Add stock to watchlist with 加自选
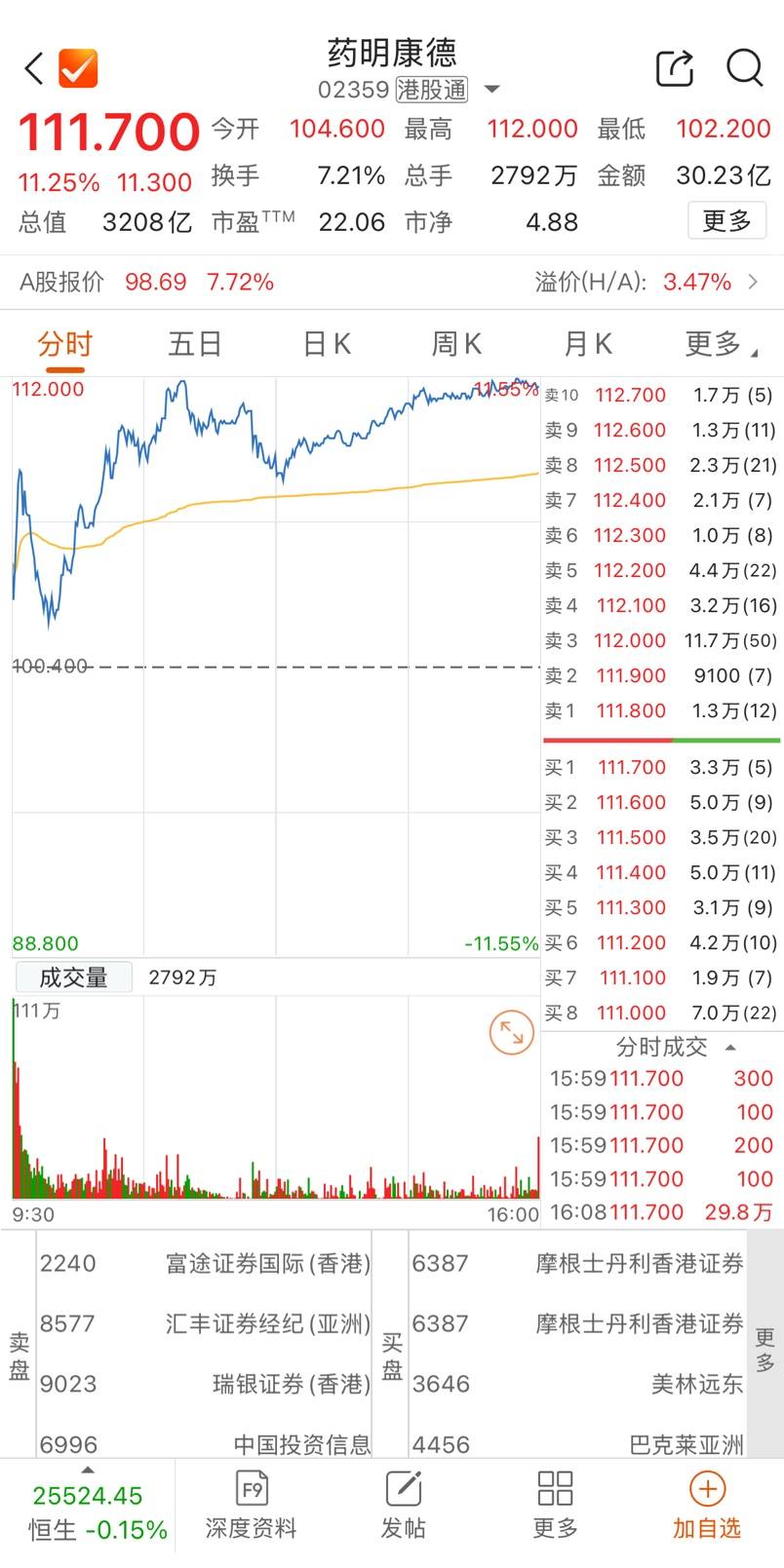The width and height of the screenshot is (784, 1568). tap(707, 1507)
